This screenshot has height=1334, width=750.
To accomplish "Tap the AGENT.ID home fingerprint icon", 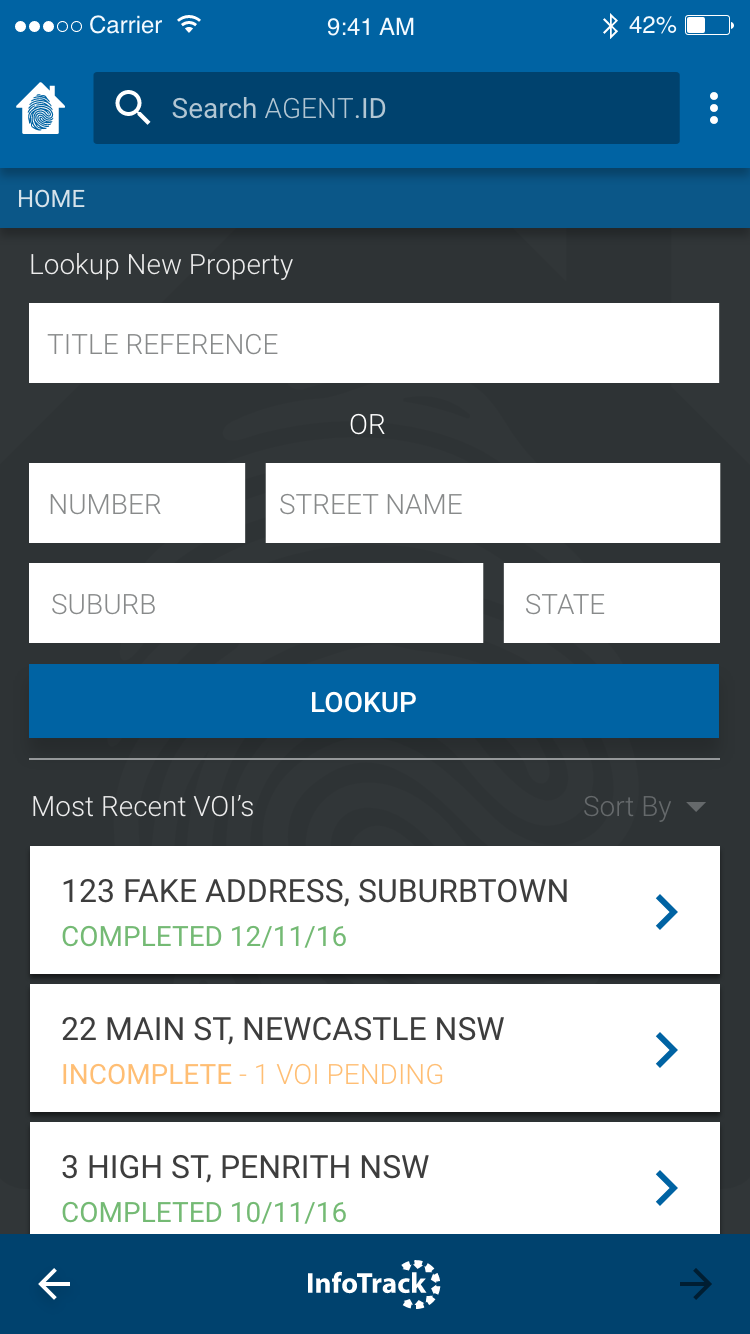I will tap(41, 108).
